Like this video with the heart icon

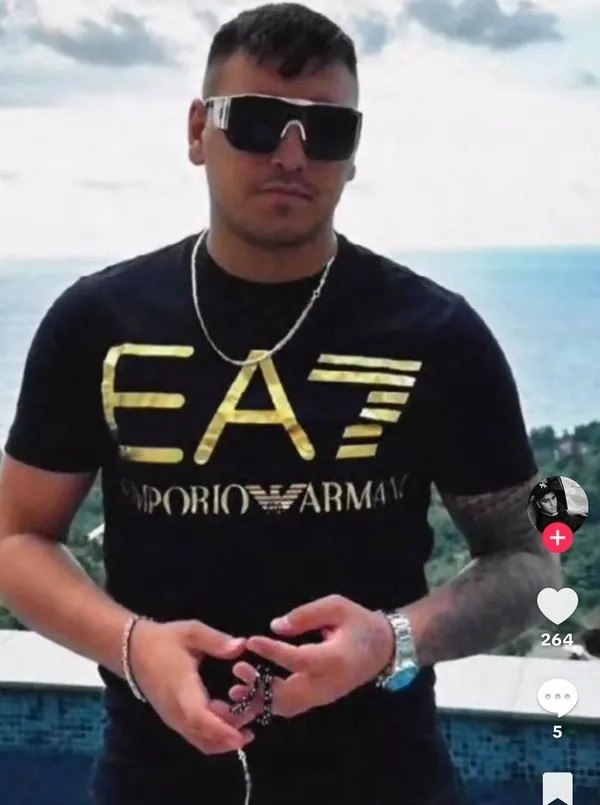tap(557, 606)
